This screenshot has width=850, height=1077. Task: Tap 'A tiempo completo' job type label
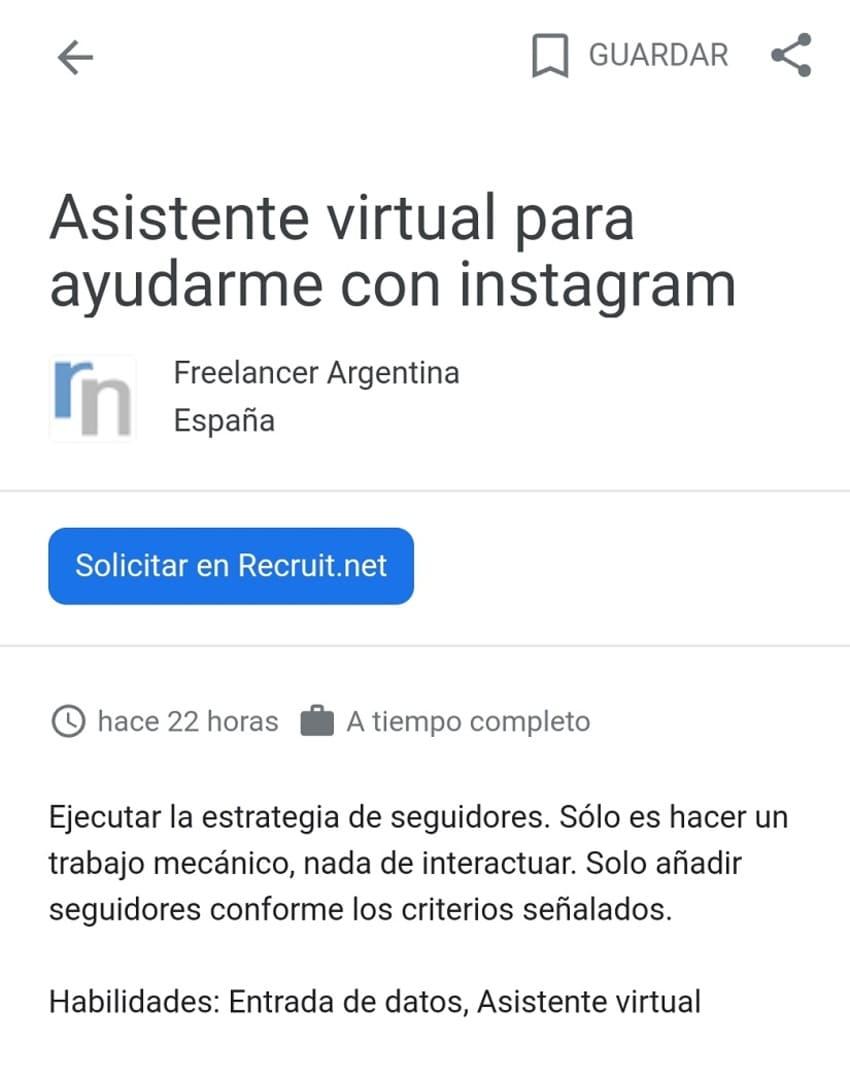tap(467, 721)
